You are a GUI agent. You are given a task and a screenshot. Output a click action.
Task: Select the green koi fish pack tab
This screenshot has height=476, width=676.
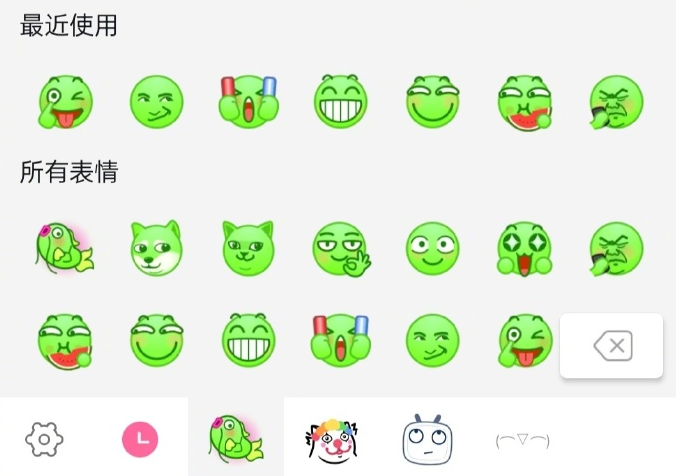(x=235, y=438)
